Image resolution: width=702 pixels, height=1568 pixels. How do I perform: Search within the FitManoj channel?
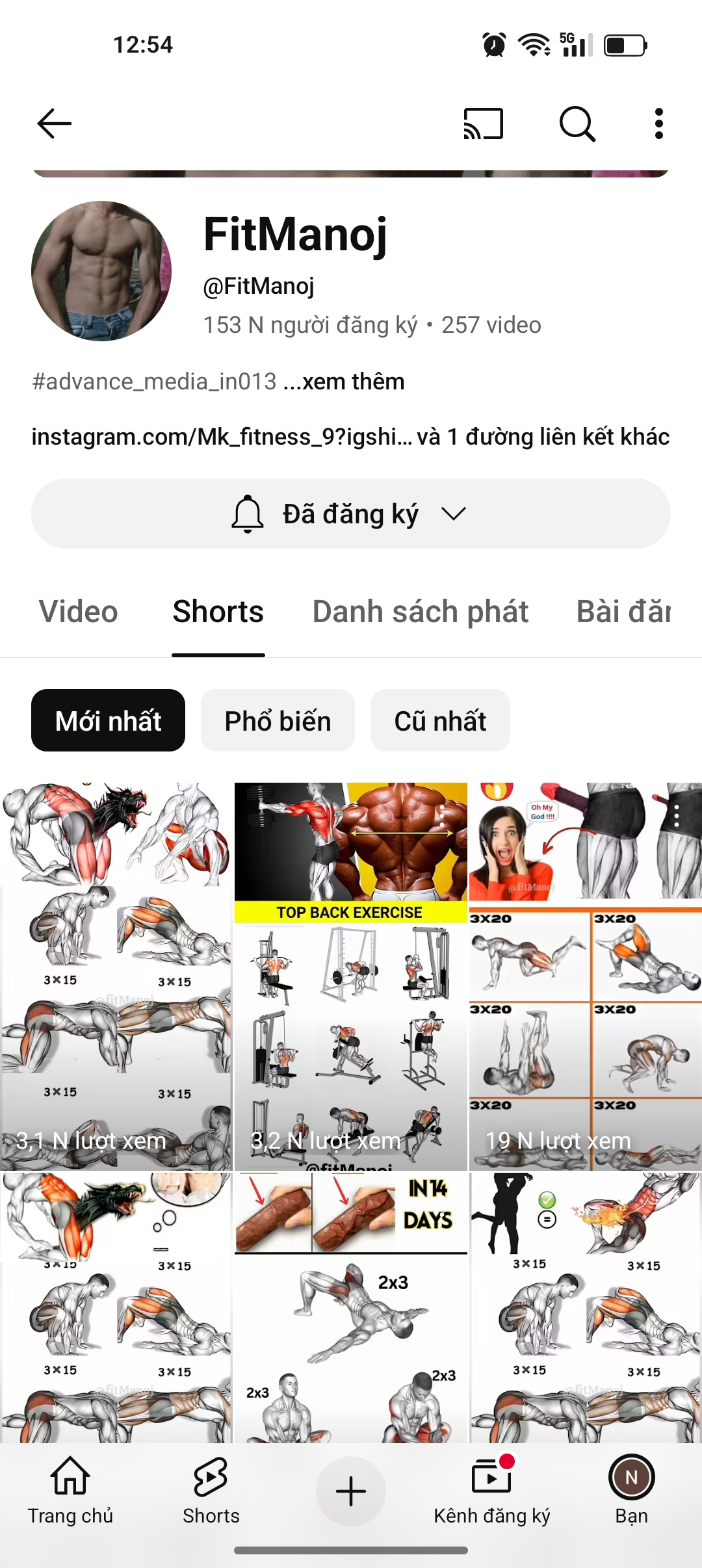coord(577,124)
